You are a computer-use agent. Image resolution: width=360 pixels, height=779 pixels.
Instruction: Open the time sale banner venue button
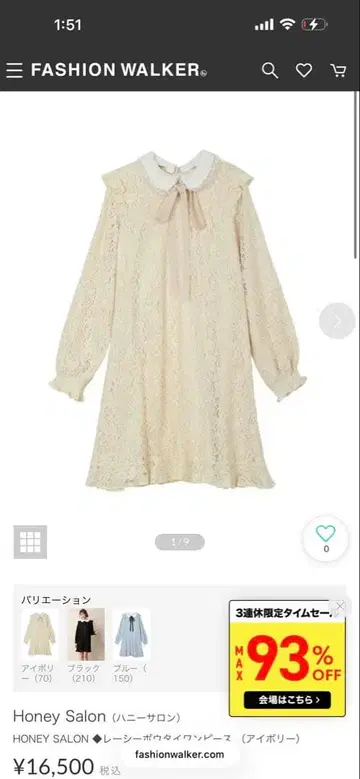[x=287, y=700]
